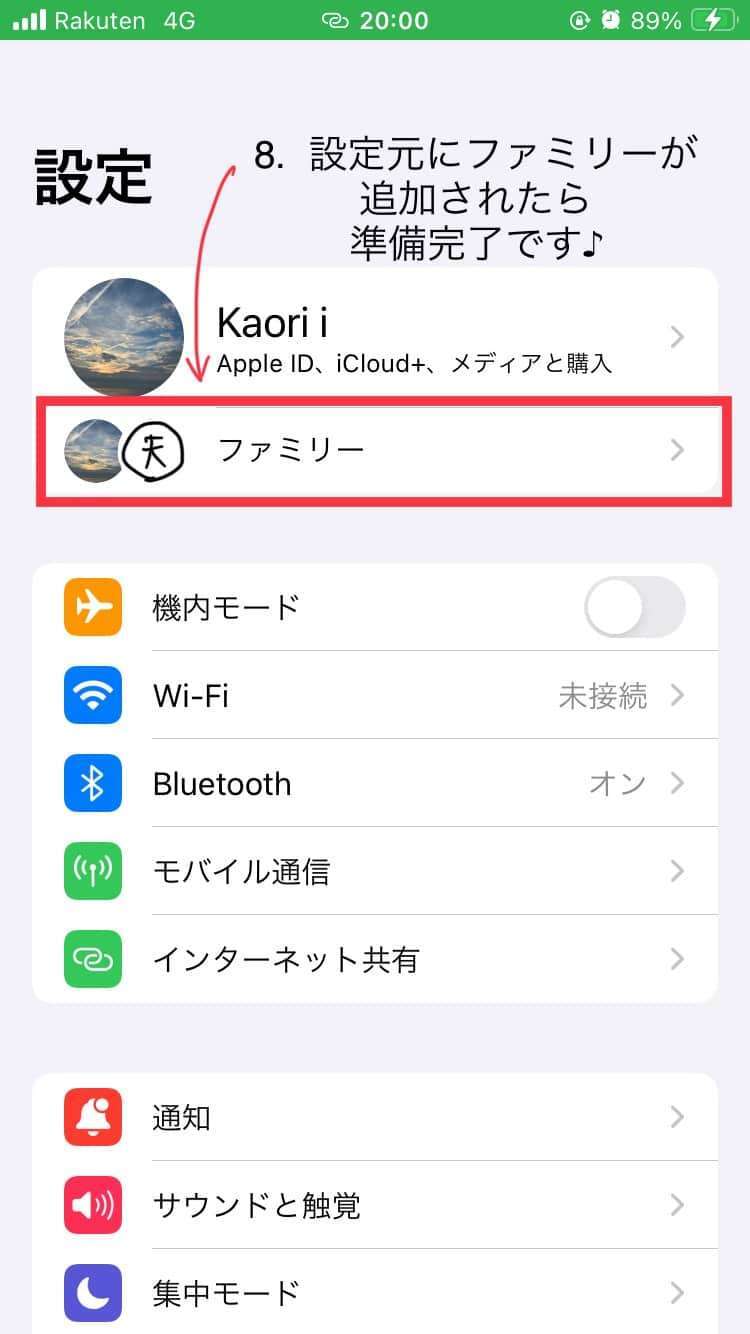750x1334 pixels.
Task: Tap the Wi-Fi icon
Action: coord(93,695)
